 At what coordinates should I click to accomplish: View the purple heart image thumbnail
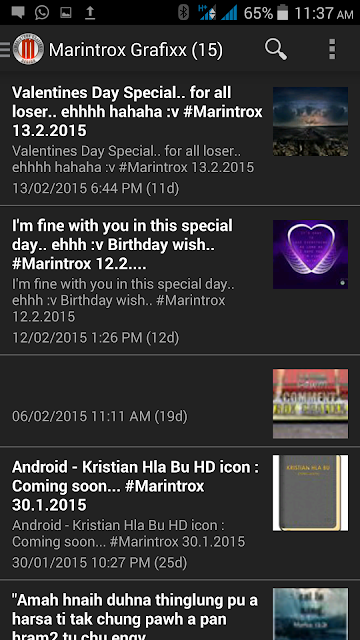tap(311, 254)
